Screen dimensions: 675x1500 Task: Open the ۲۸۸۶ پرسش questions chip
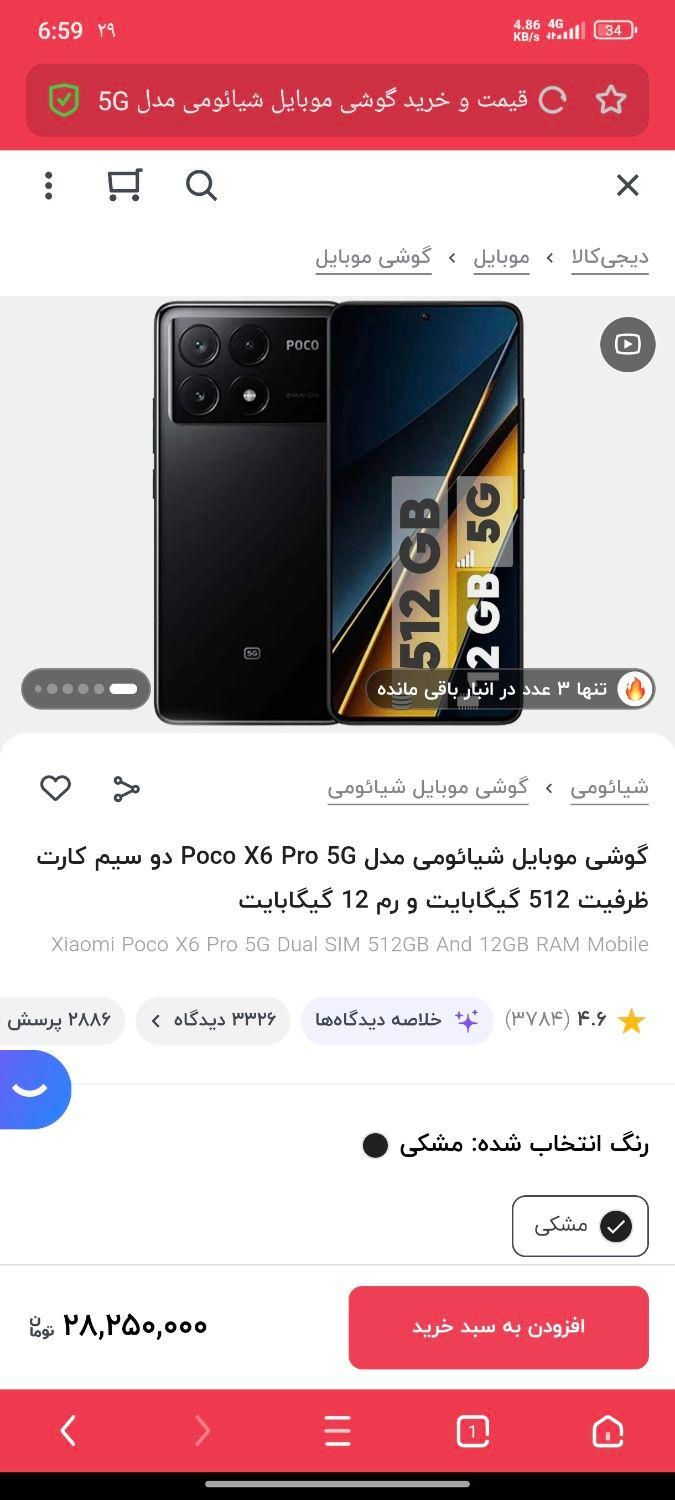coord(62,1021)
